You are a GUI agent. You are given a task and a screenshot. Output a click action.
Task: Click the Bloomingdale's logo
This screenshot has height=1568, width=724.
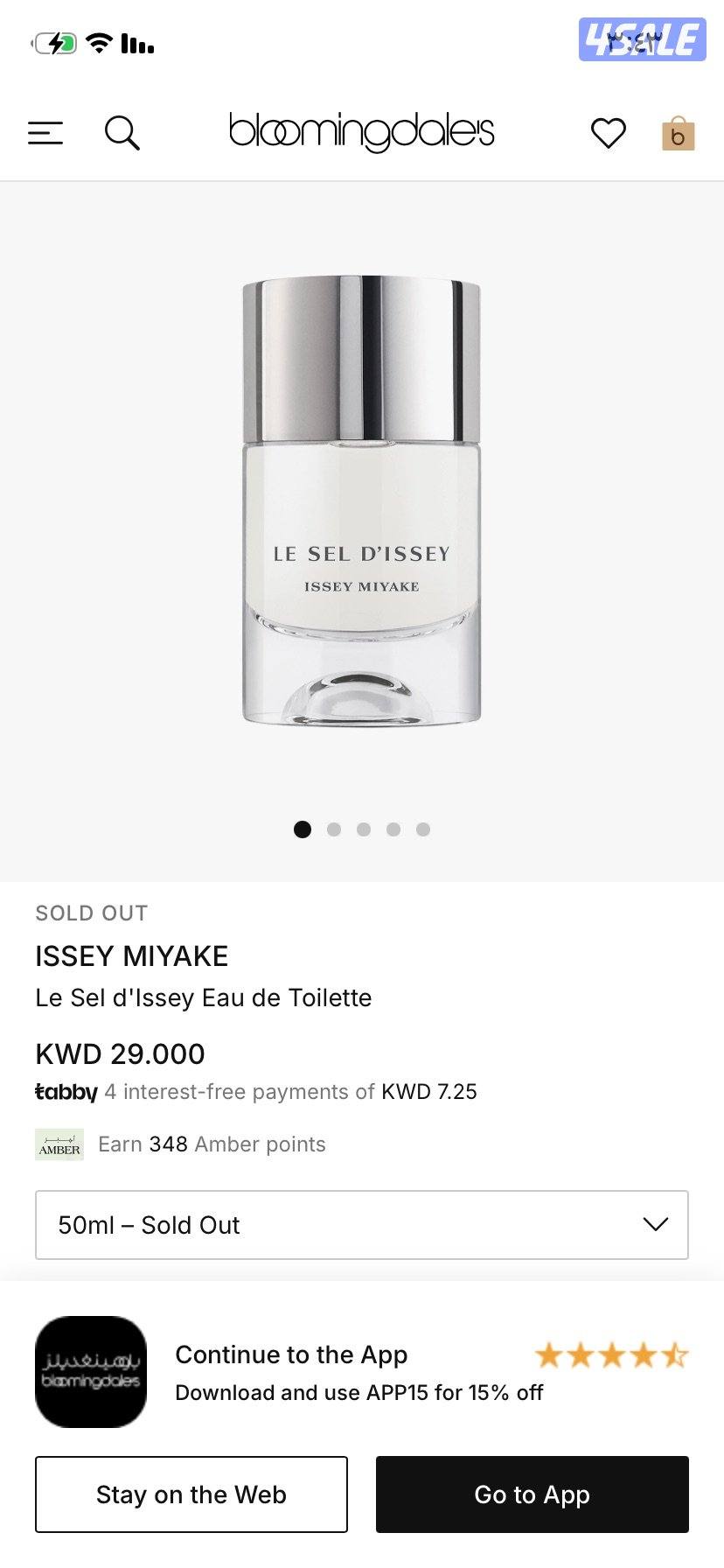click(x=361, y=133)
